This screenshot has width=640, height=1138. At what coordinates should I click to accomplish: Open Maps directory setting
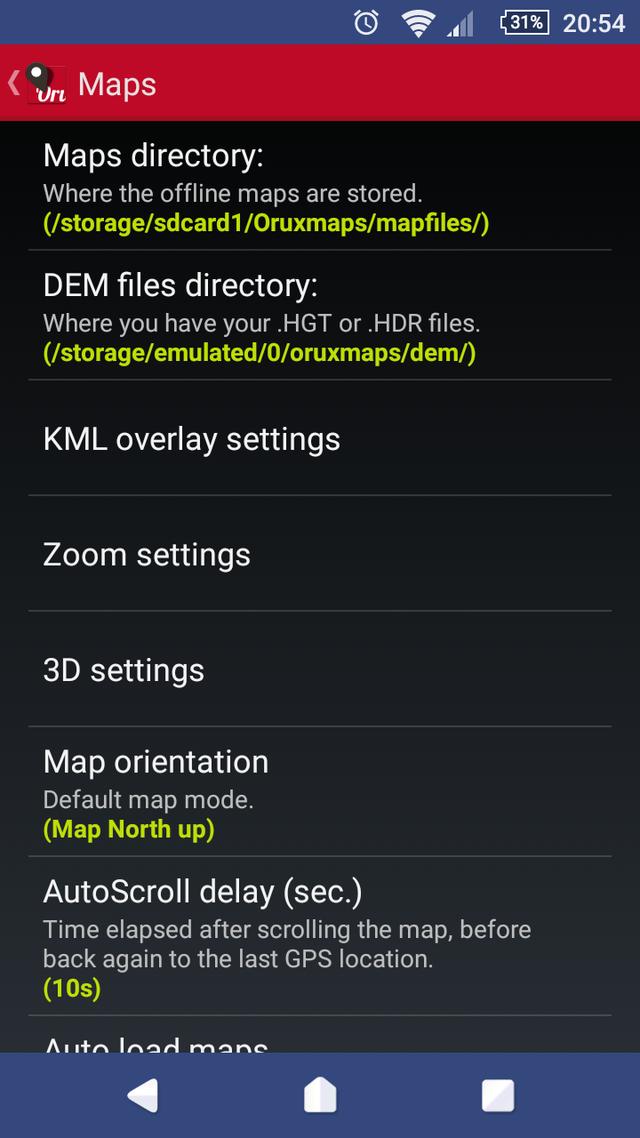[320, 186]
